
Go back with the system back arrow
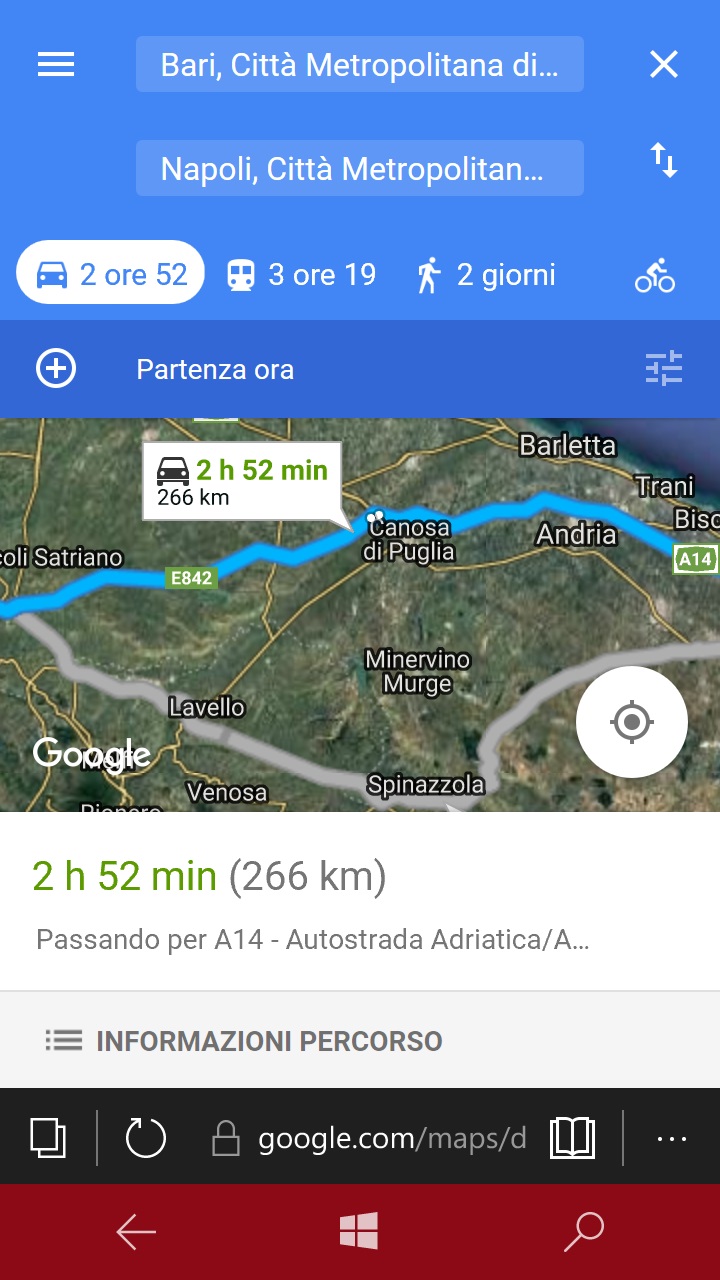click(136, 1232)
